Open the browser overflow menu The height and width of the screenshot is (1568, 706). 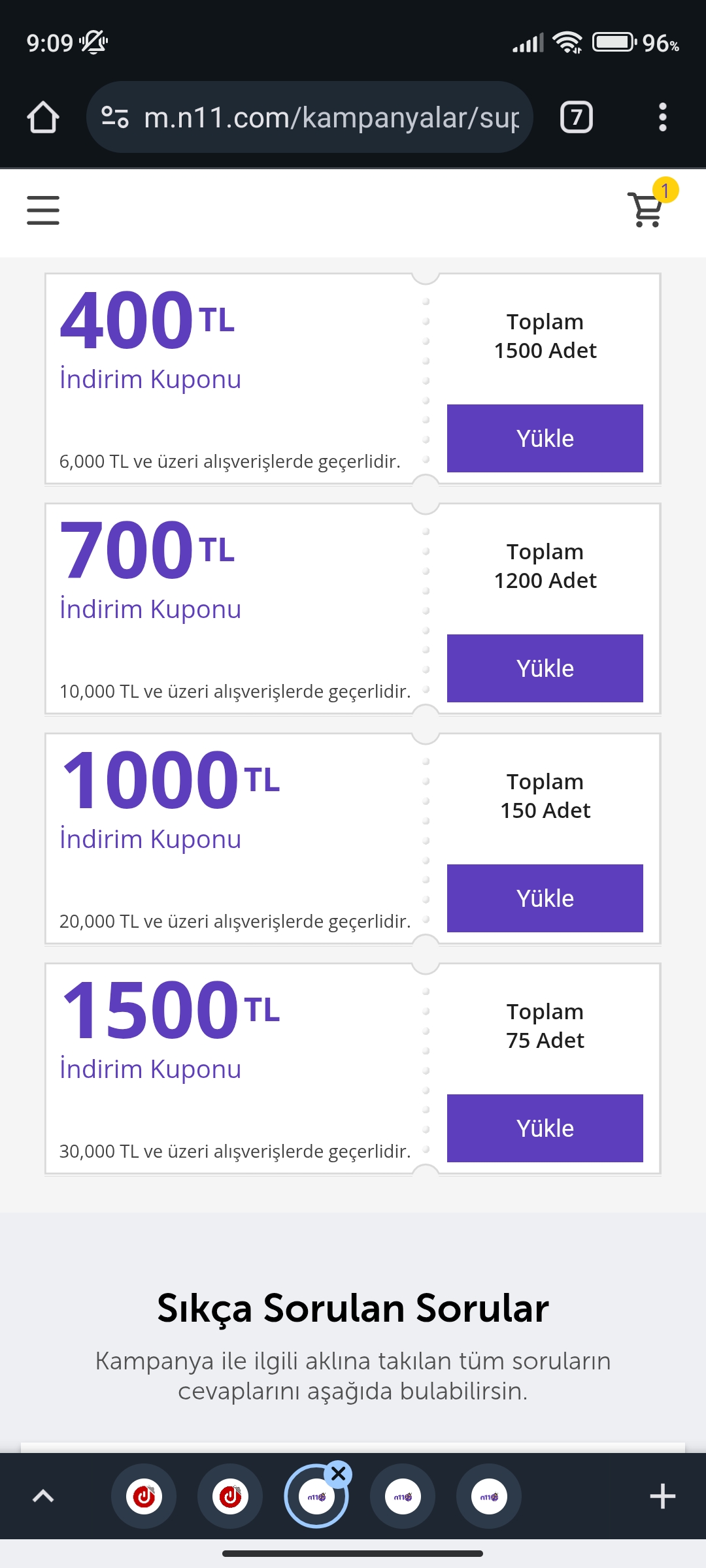(x=662, y=118)
